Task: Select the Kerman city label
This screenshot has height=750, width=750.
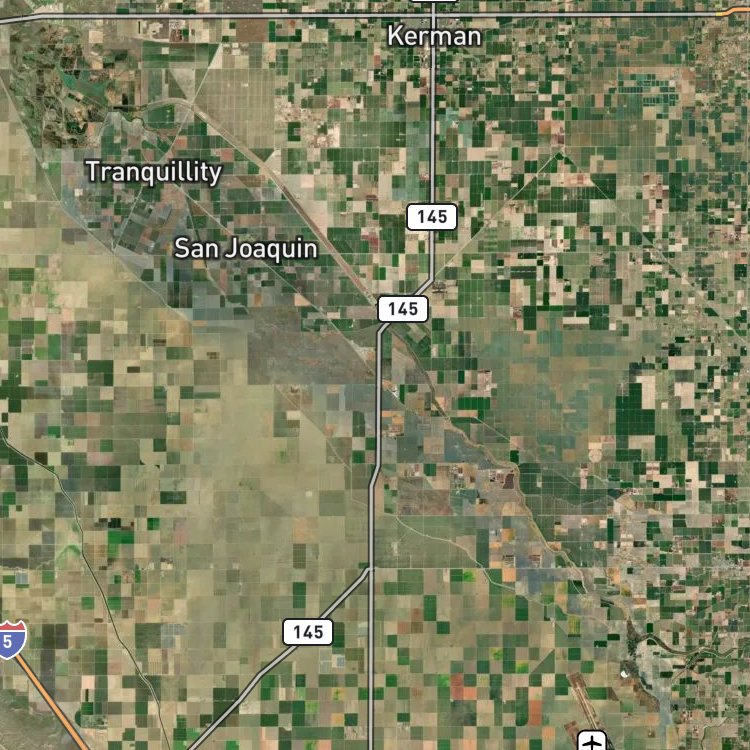Action: tap(434, 36)
